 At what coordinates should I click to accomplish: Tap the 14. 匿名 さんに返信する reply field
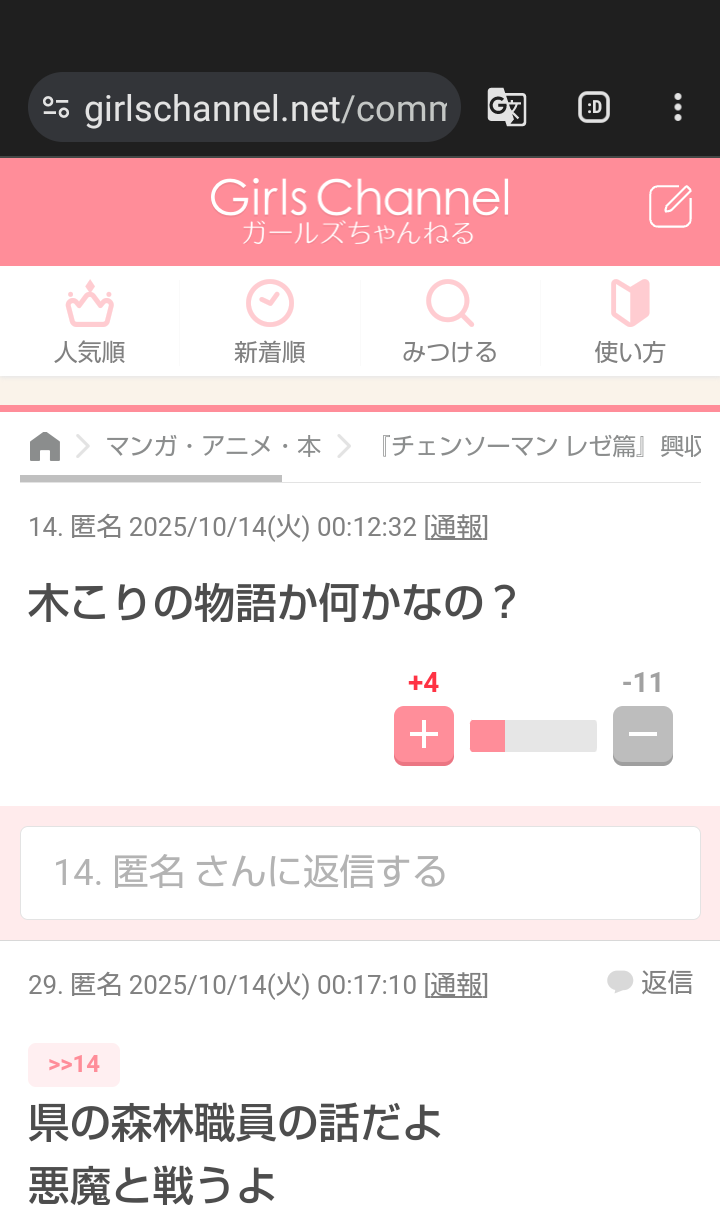pos(360,872)
